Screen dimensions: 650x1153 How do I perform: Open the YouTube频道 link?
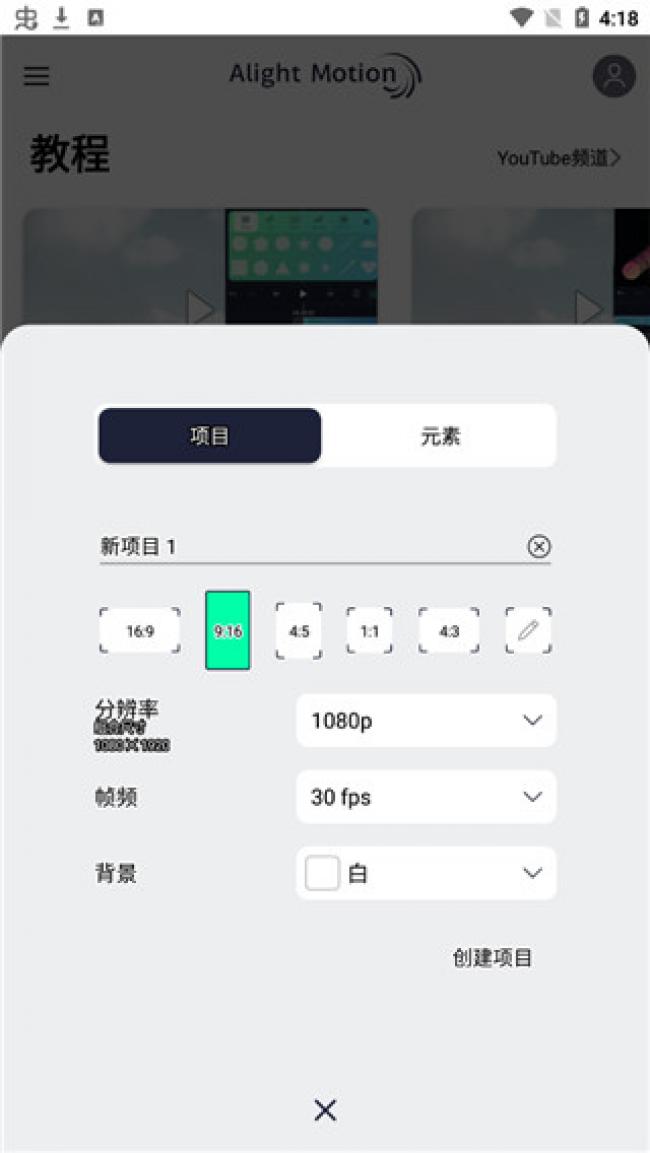559,157
